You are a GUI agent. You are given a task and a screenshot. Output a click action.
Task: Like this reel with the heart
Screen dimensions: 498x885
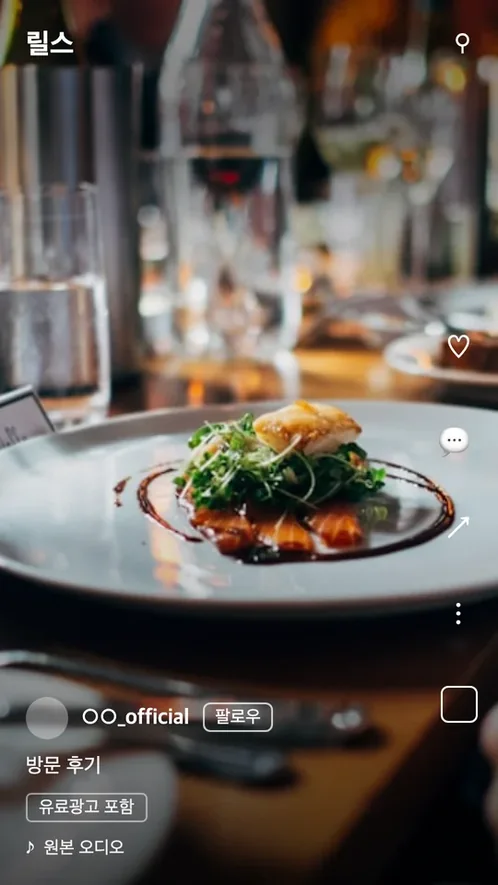458,345
